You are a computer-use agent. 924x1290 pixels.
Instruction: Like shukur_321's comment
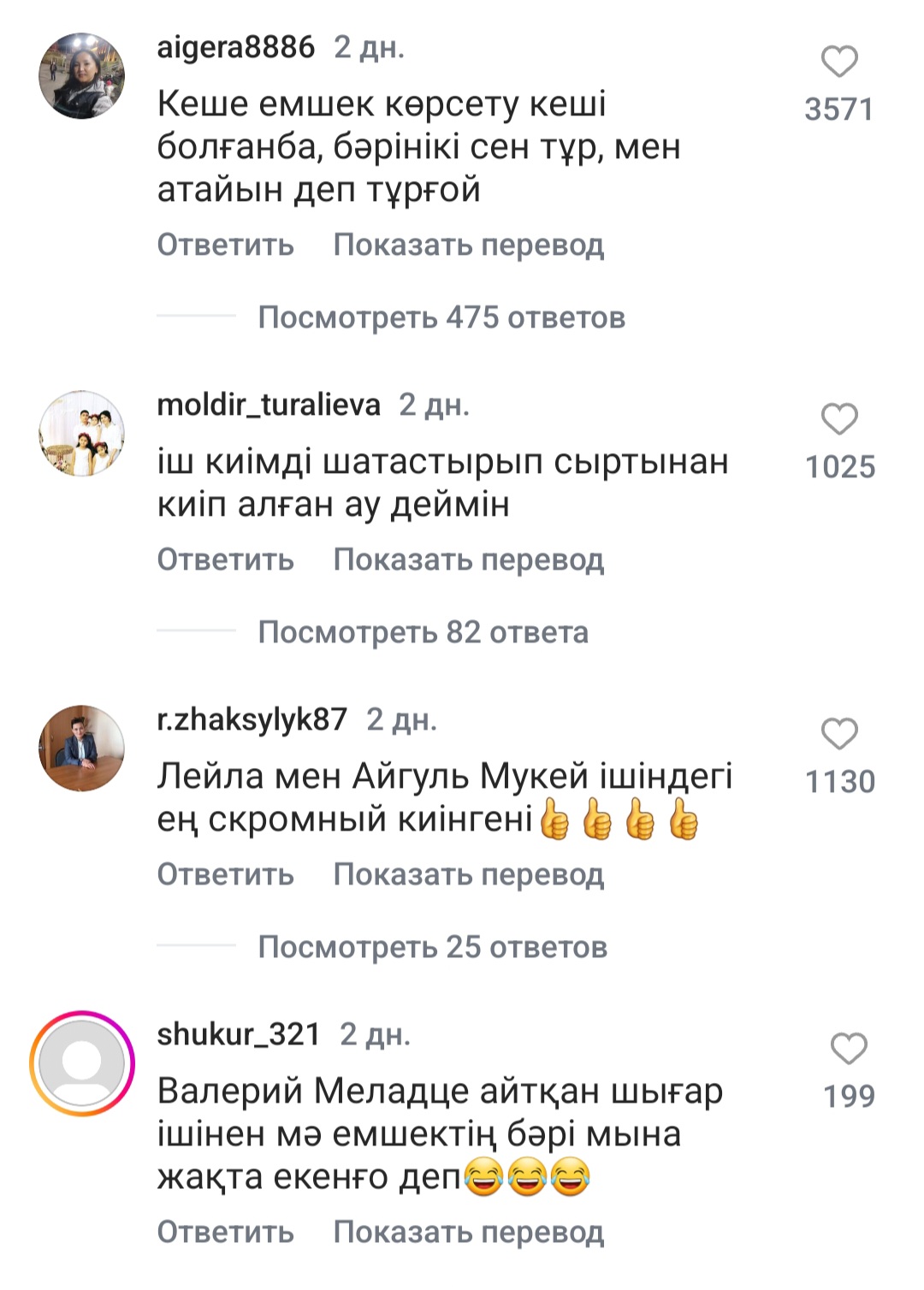[848, 1049]
